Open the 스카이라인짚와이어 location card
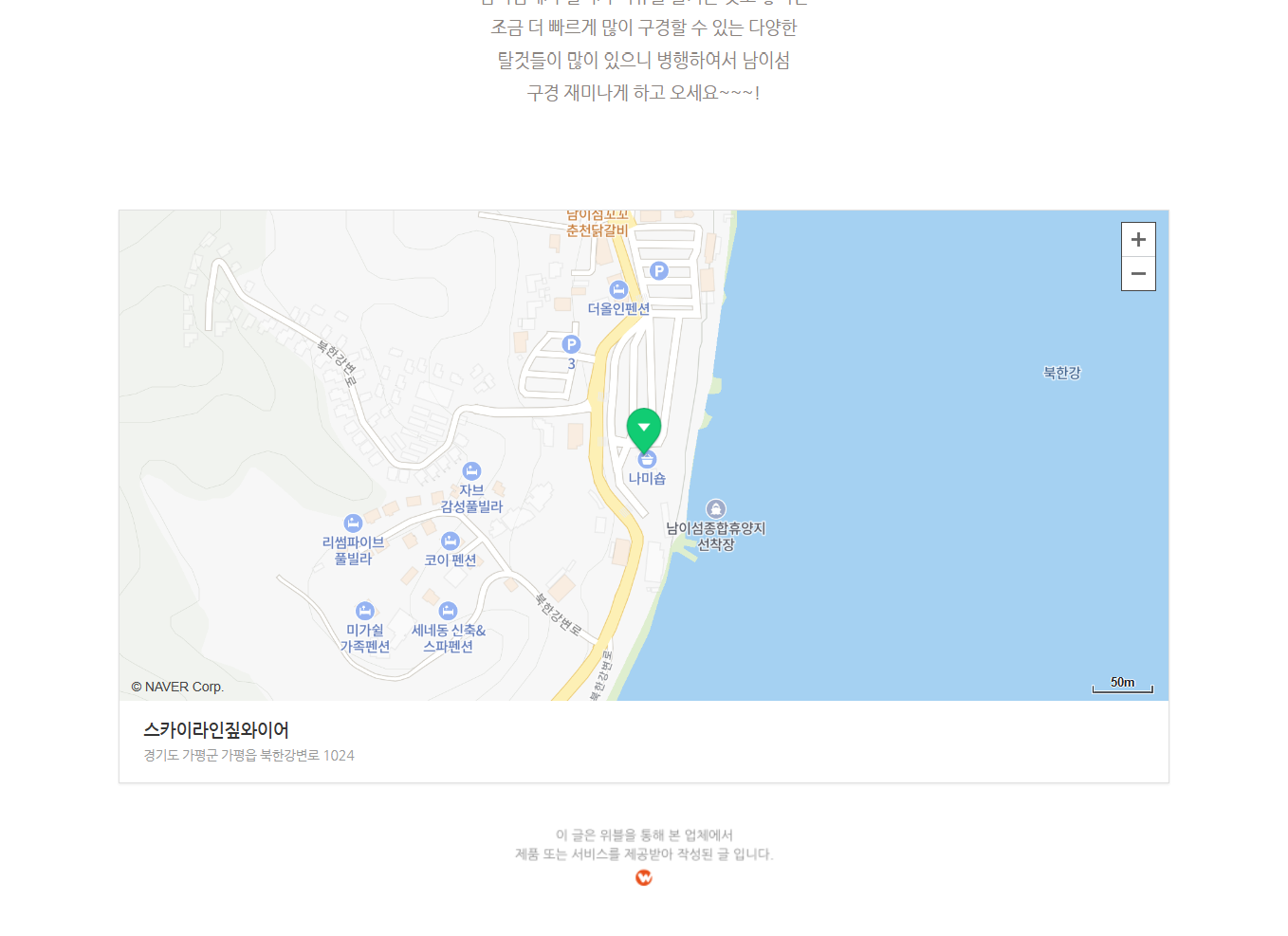This screenshot has height=936, width=1288. pos(216,730)
